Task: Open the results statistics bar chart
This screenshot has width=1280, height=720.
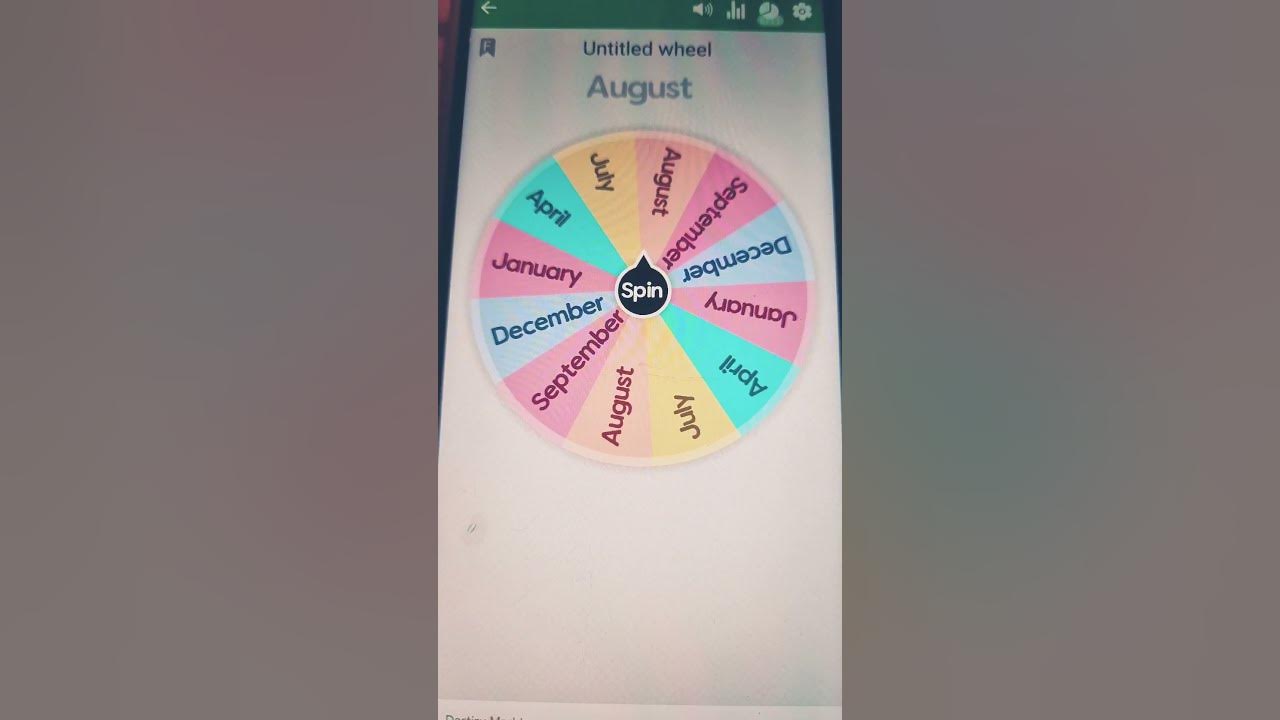Action: point(736,10)
